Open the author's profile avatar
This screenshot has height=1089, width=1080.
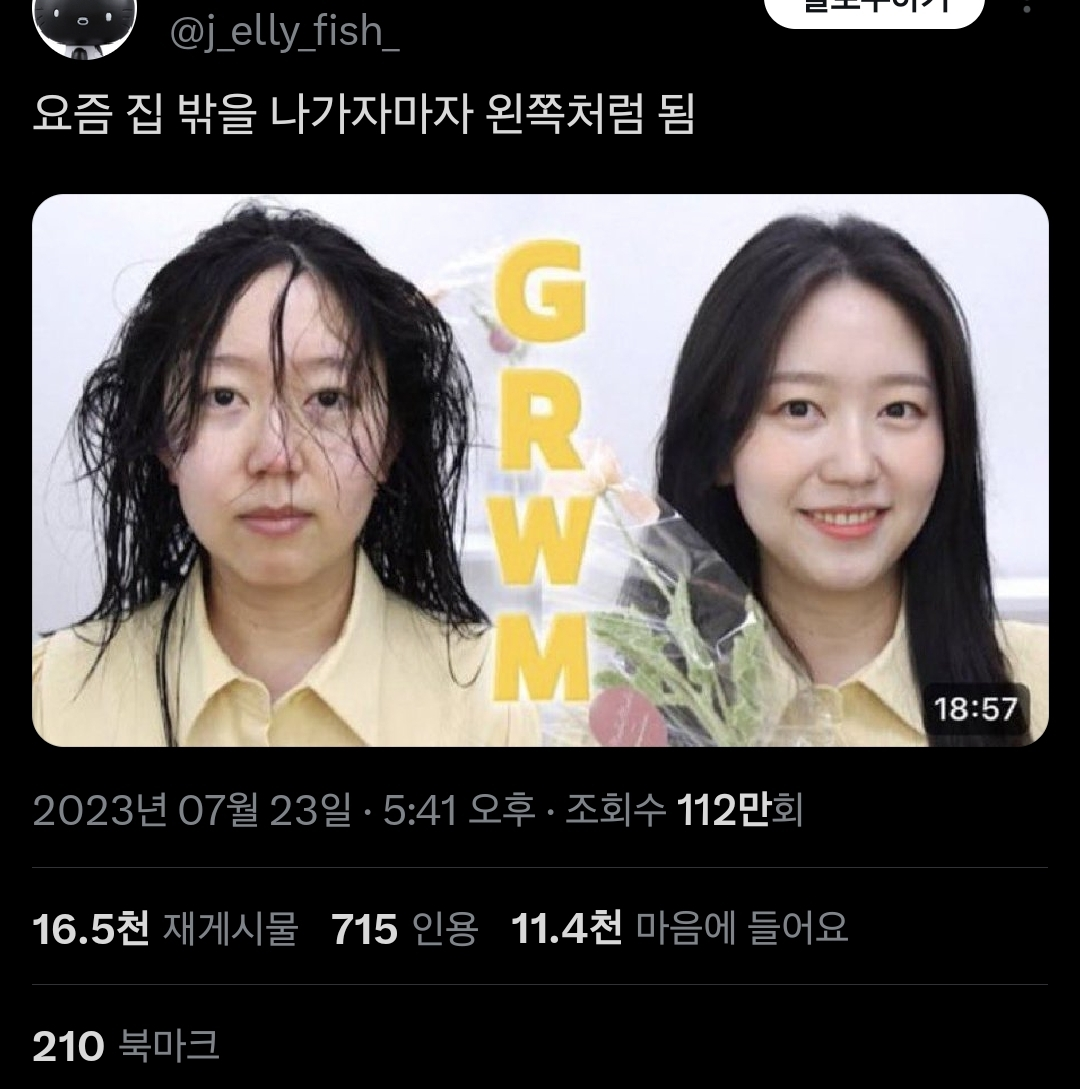click(x=85, y=24)
